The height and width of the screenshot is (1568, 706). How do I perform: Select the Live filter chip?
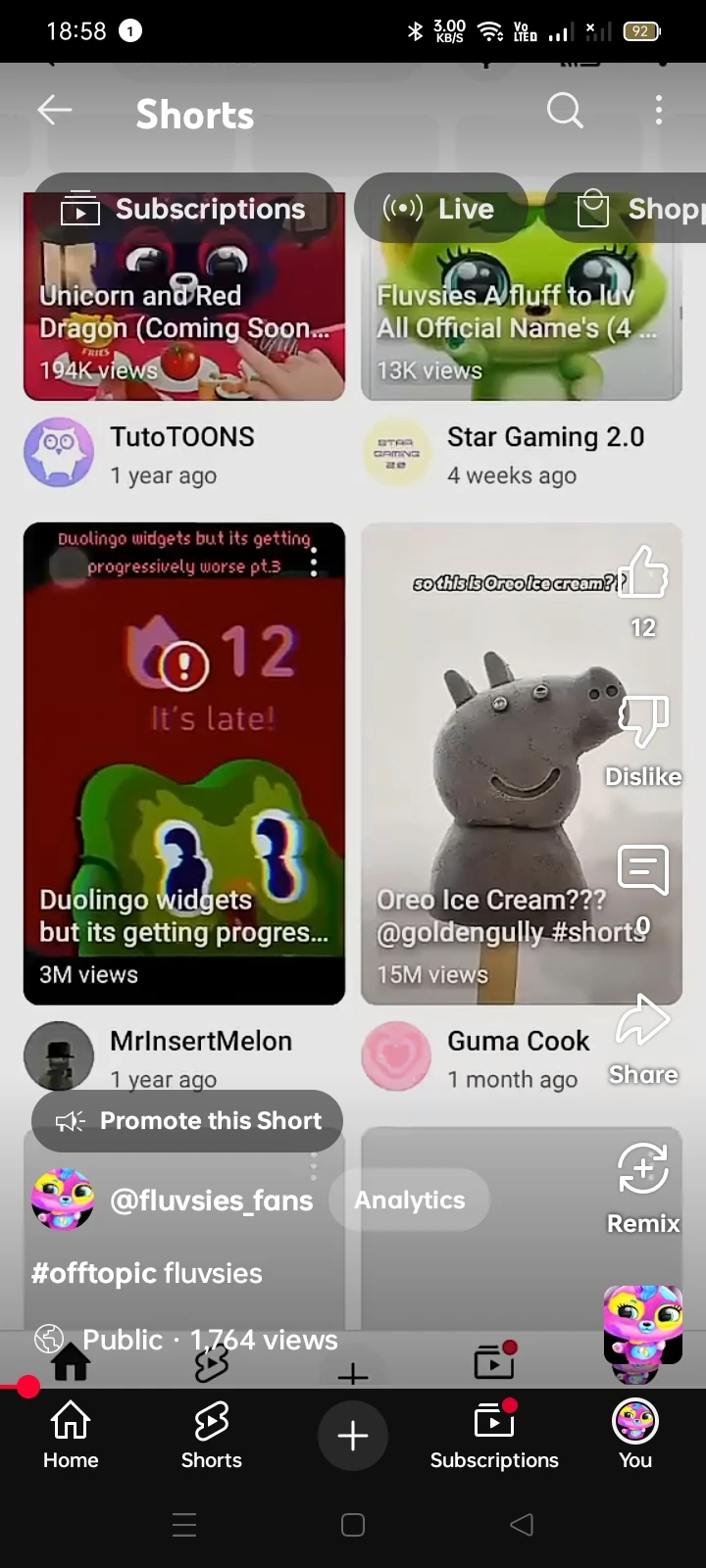point(439,209)
